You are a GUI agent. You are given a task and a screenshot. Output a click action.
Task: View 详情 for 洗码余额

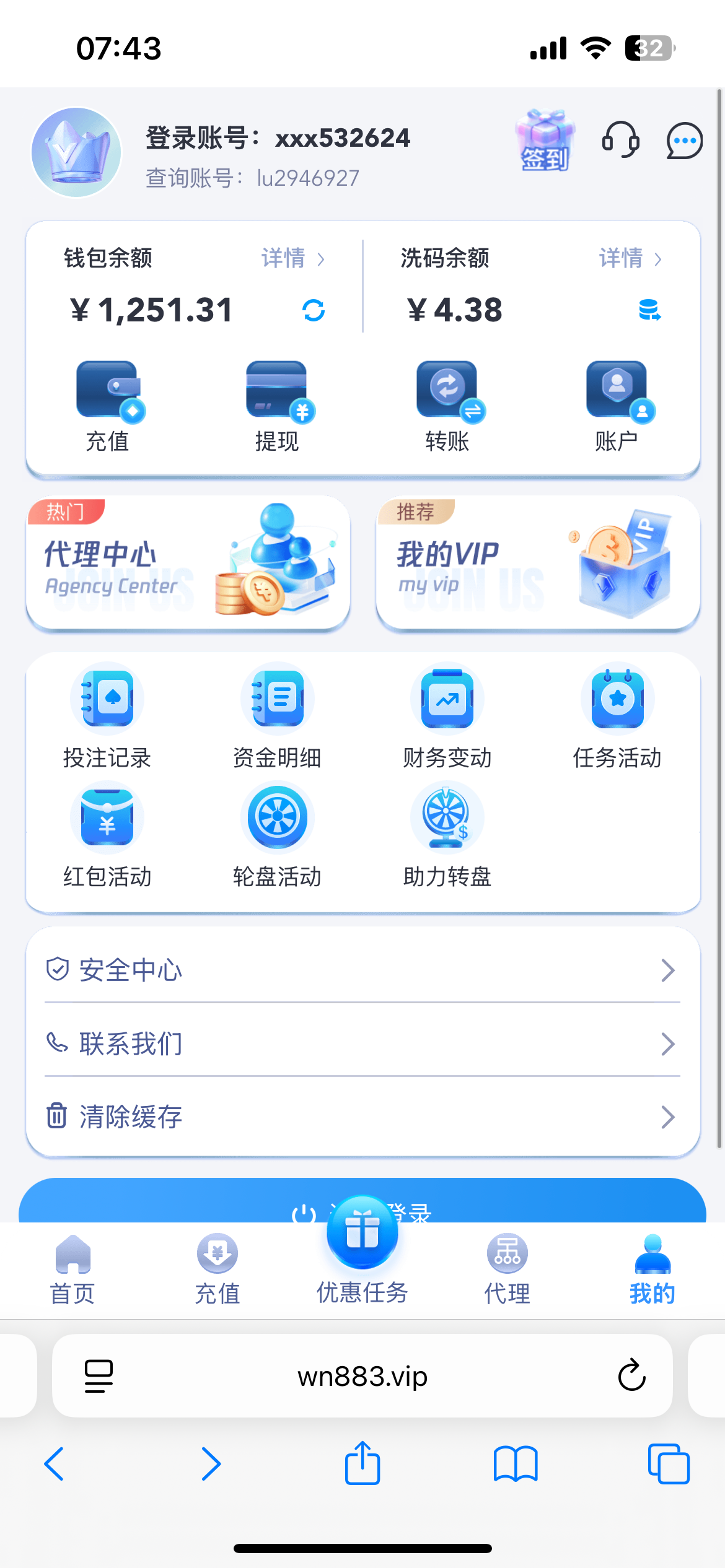click(x=630, y=258)
